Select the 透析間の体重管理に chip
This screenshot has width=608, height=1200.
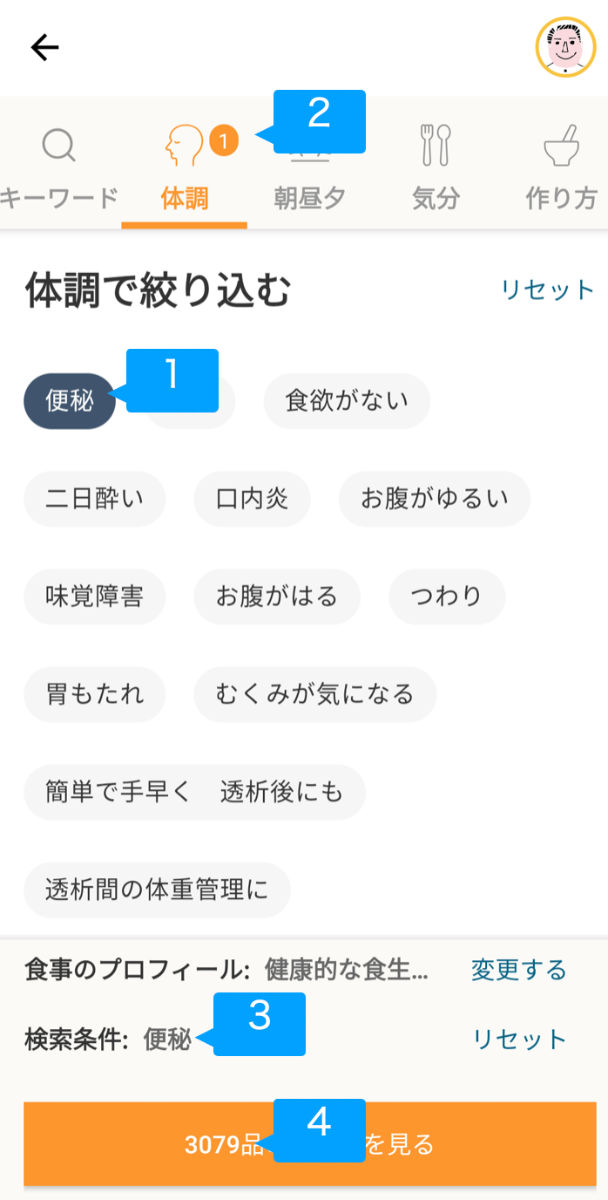157,889
